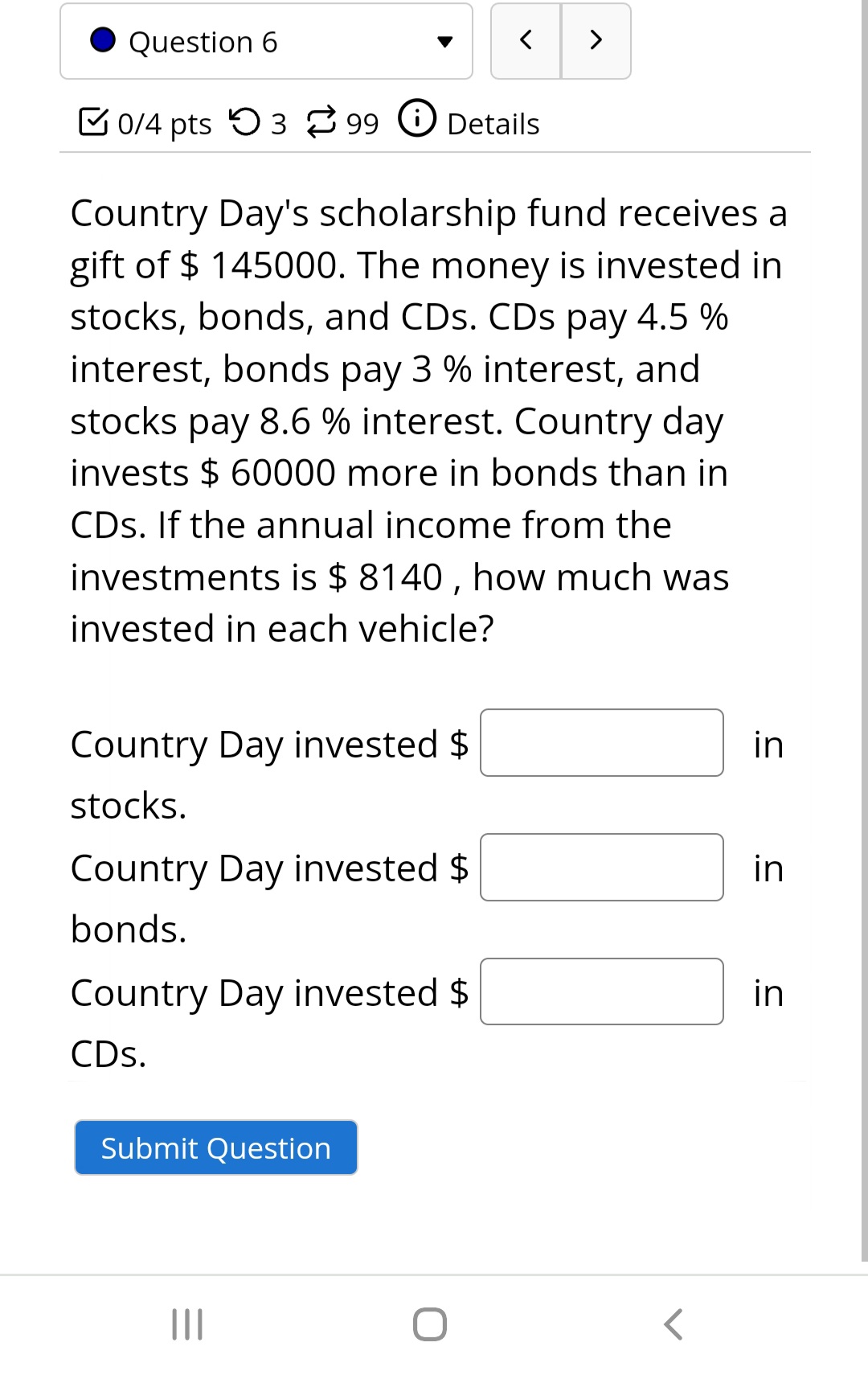Go to the previous question arrow

[526, 40]
